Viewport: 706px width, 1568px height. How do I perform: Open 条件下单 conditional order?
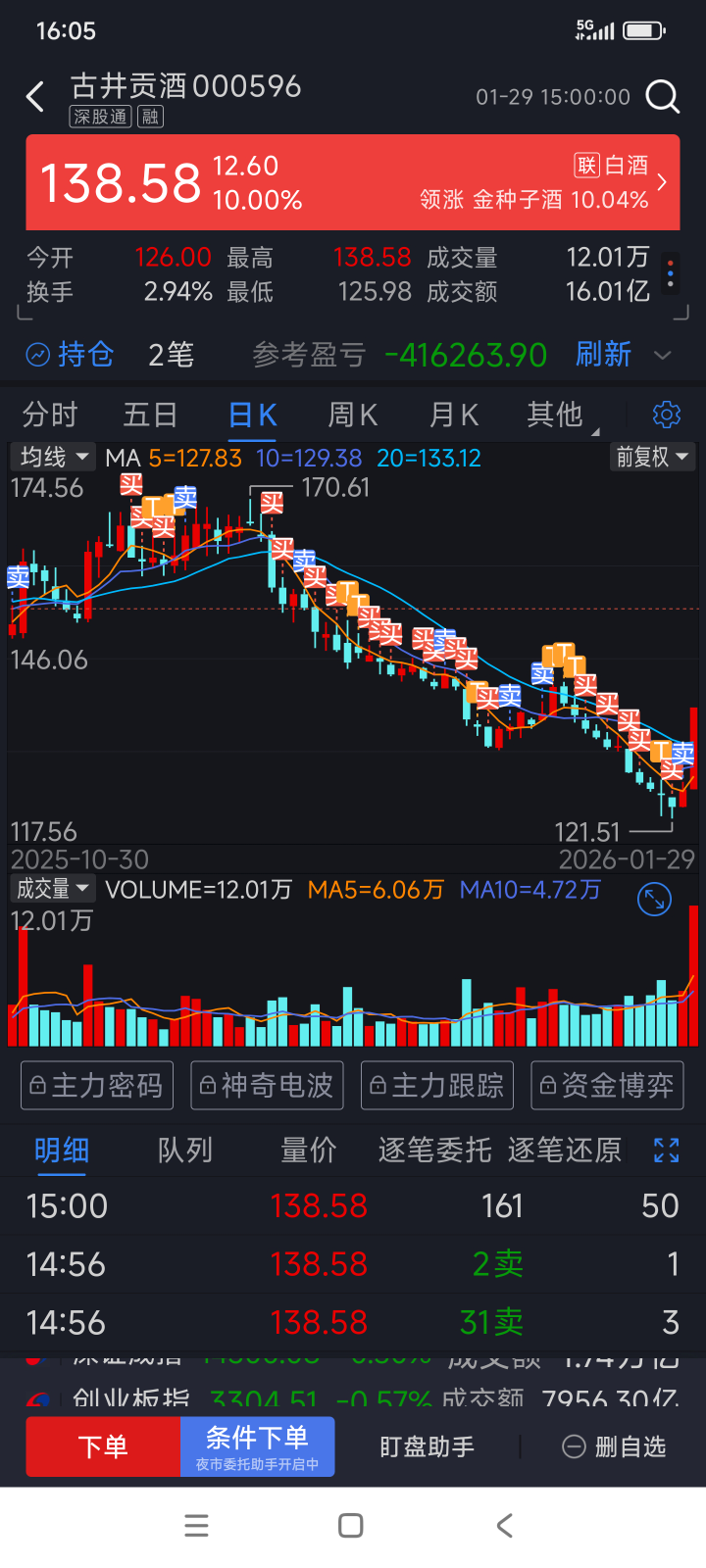point(257,1445)
